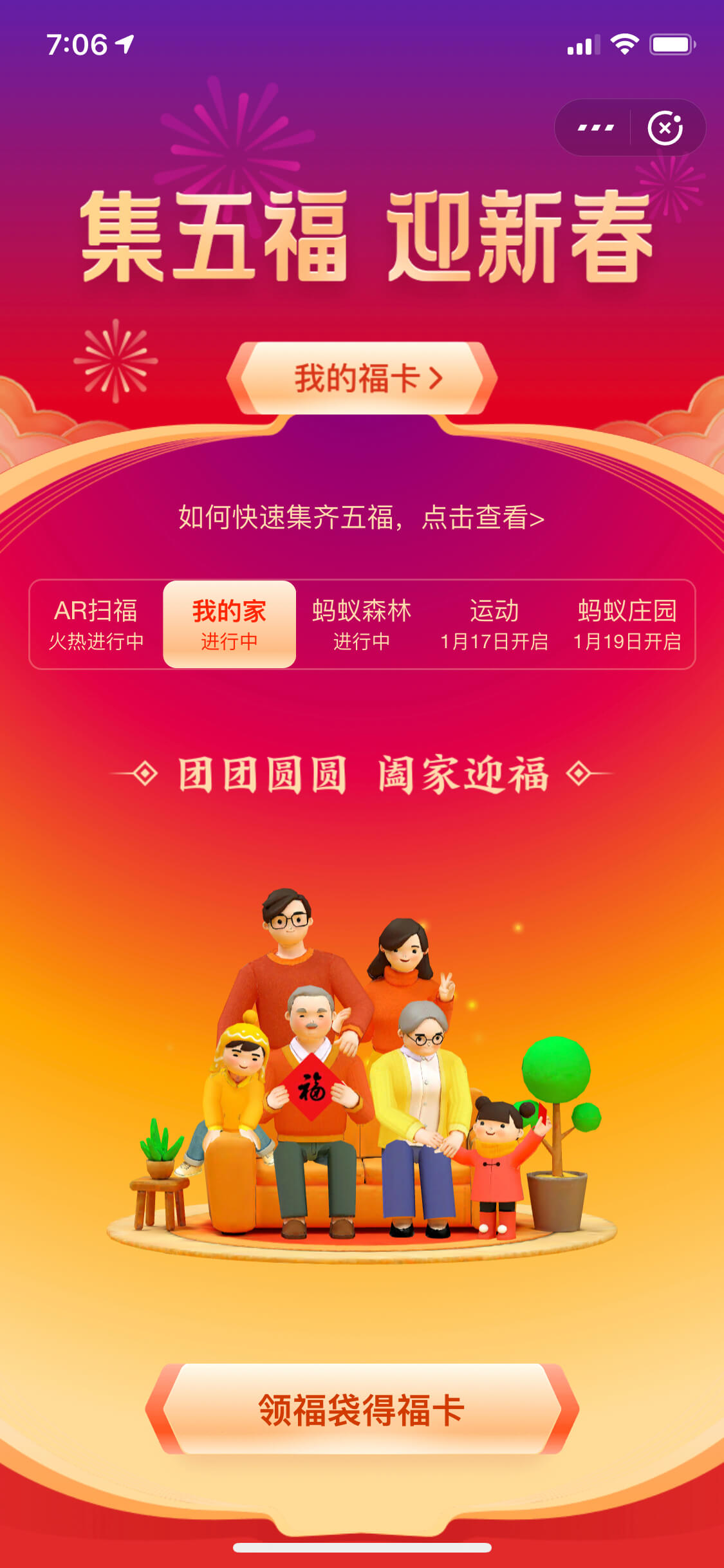Switch to the AR扫福 tab
The height and width of the screenshot is (1568, 724).
[x=97, y=624]
